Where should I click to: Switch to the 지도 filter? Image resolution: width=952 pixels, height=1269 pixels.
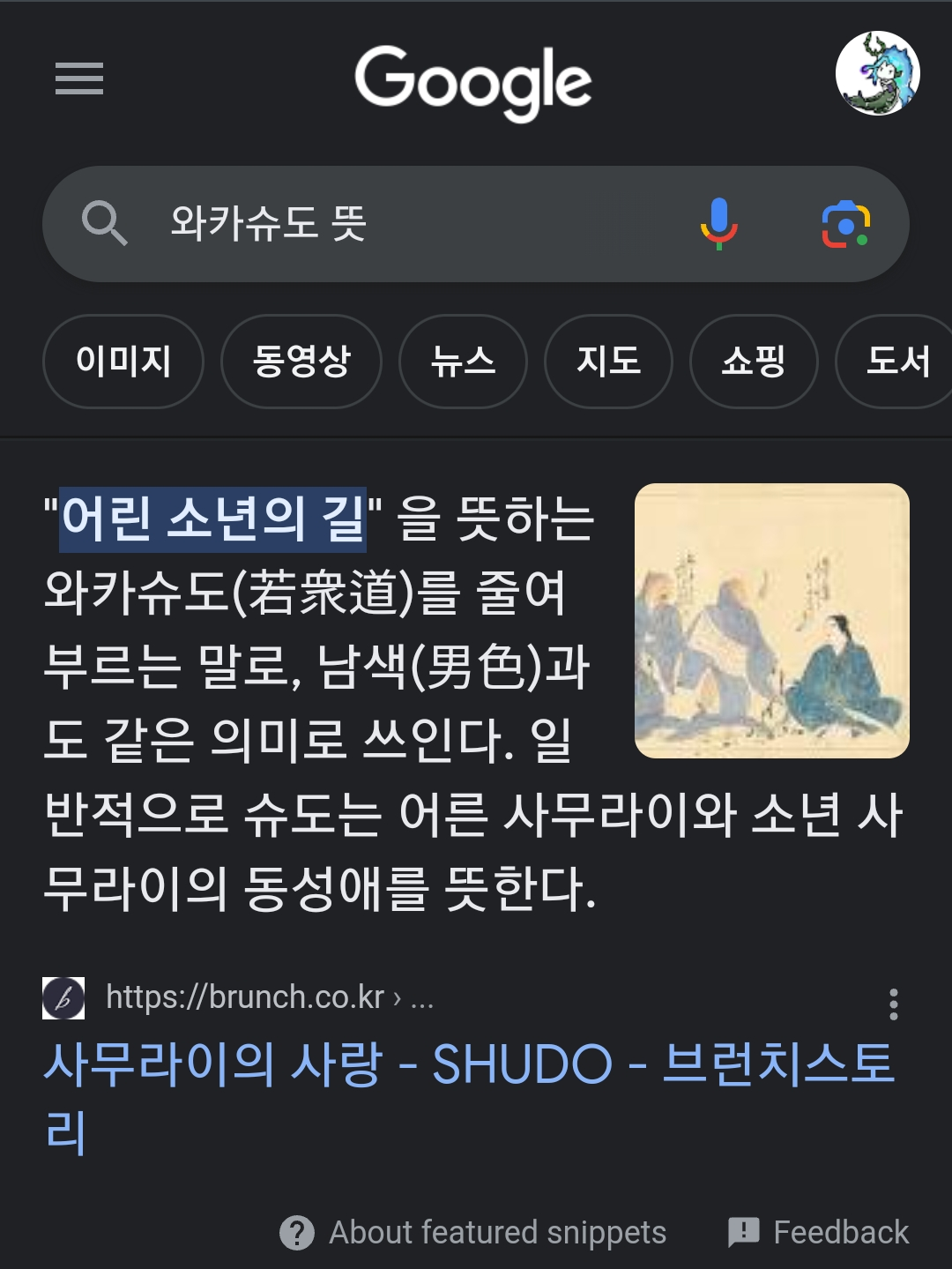pos(608,362)
